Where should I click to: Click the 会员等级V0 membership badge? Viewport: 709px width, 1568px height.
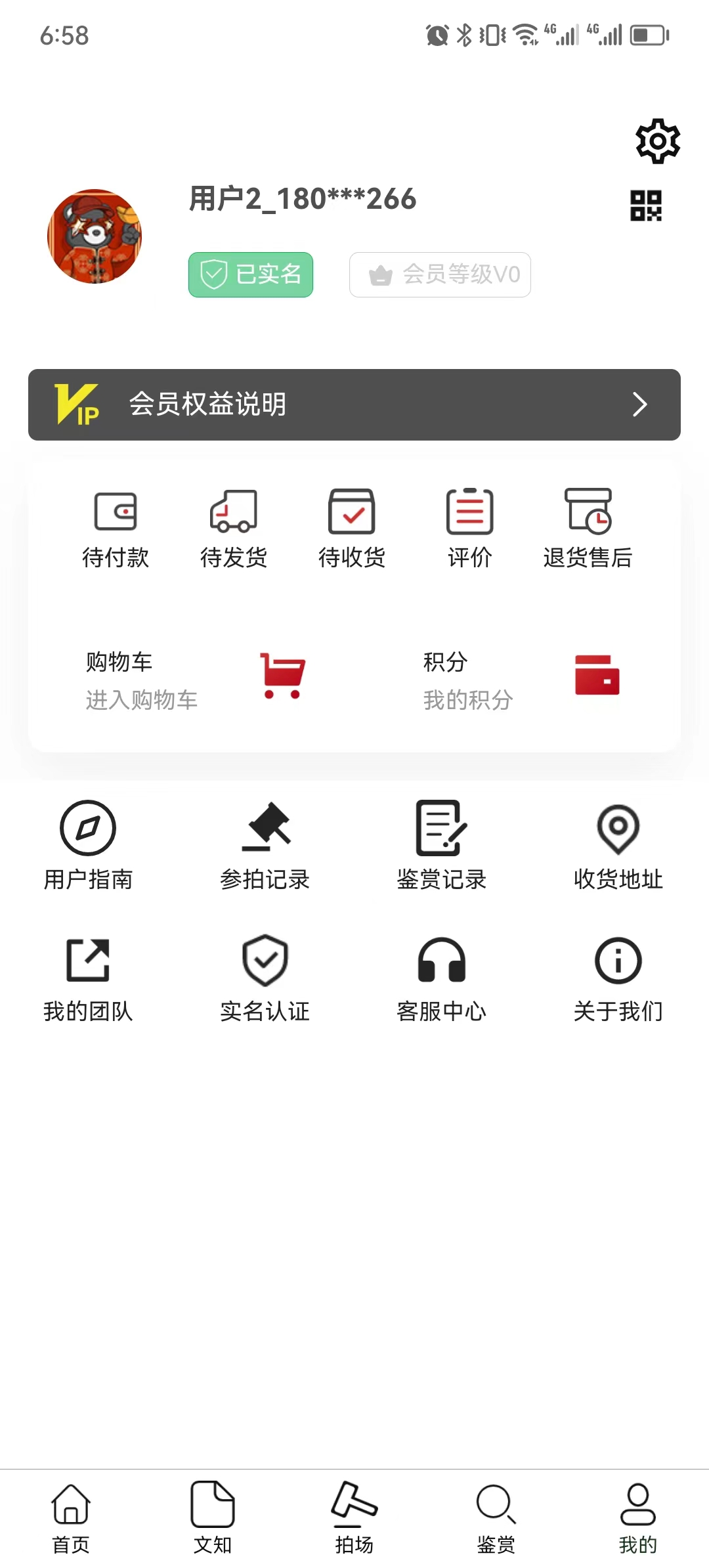(x=439, y=275)
